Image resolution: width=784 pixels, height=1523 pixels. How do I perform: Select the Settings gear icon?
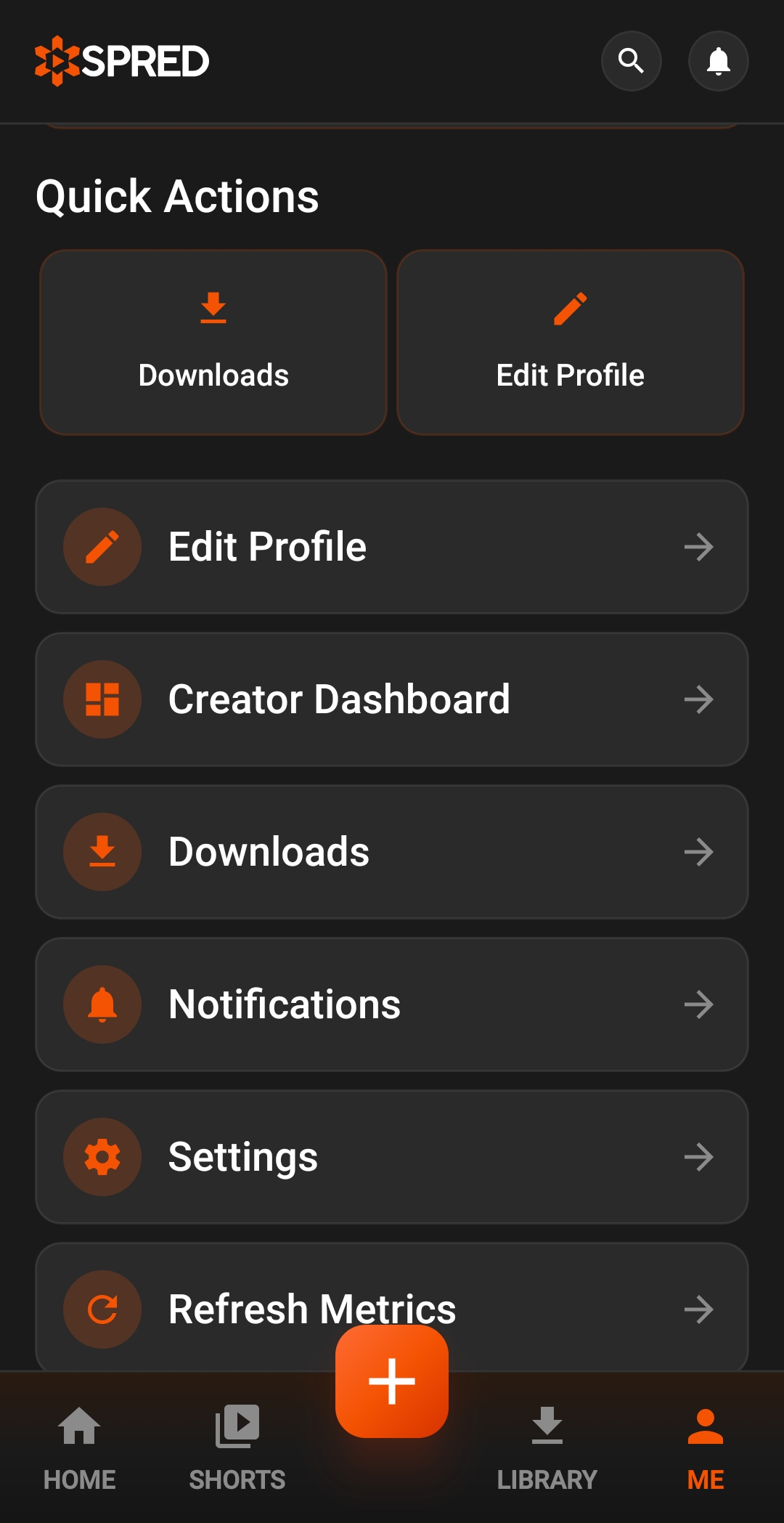pyautogui.click(x=102, y=1156)
